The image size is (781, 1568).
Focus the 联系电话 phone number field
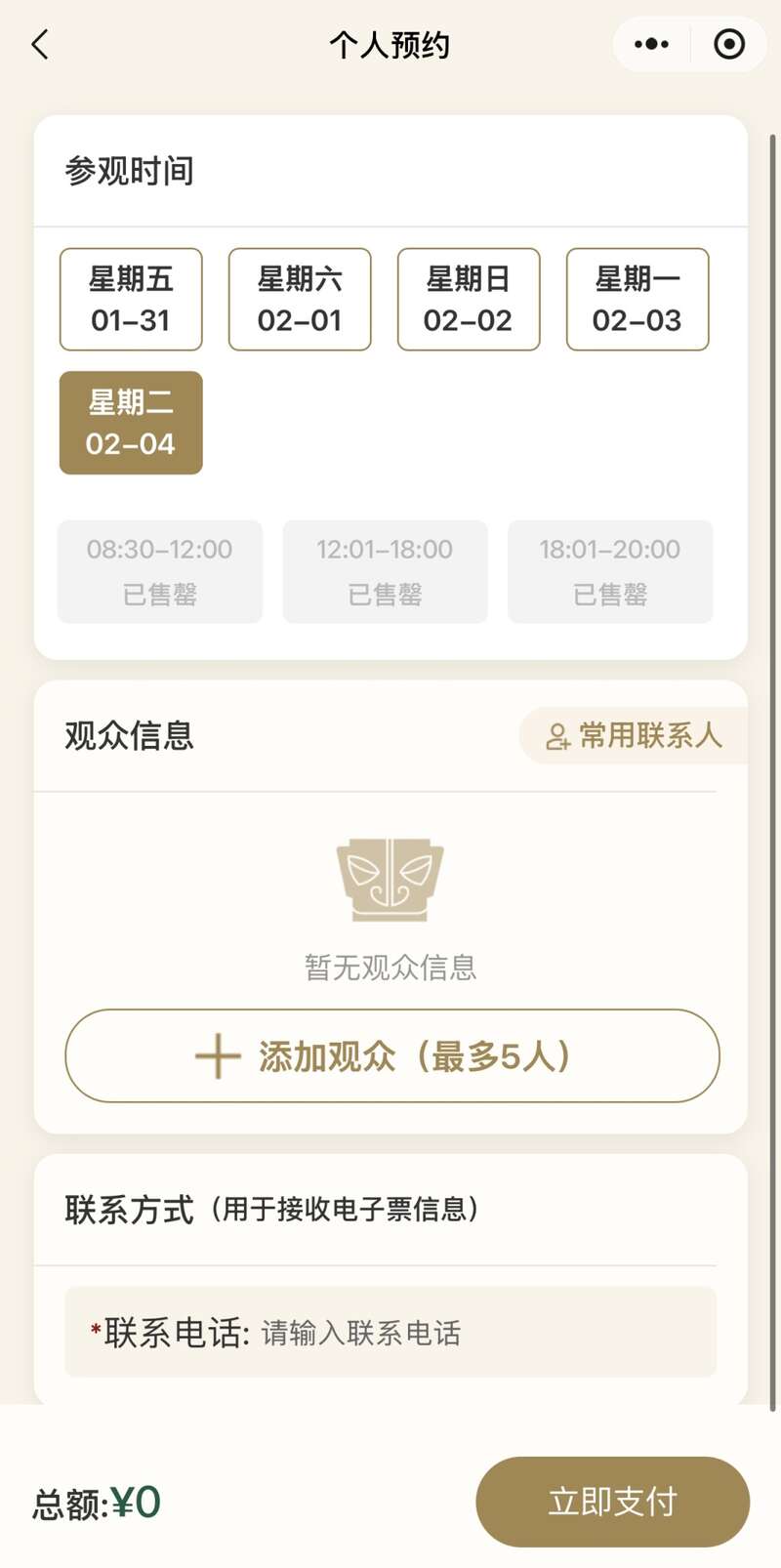[469, 1333]
